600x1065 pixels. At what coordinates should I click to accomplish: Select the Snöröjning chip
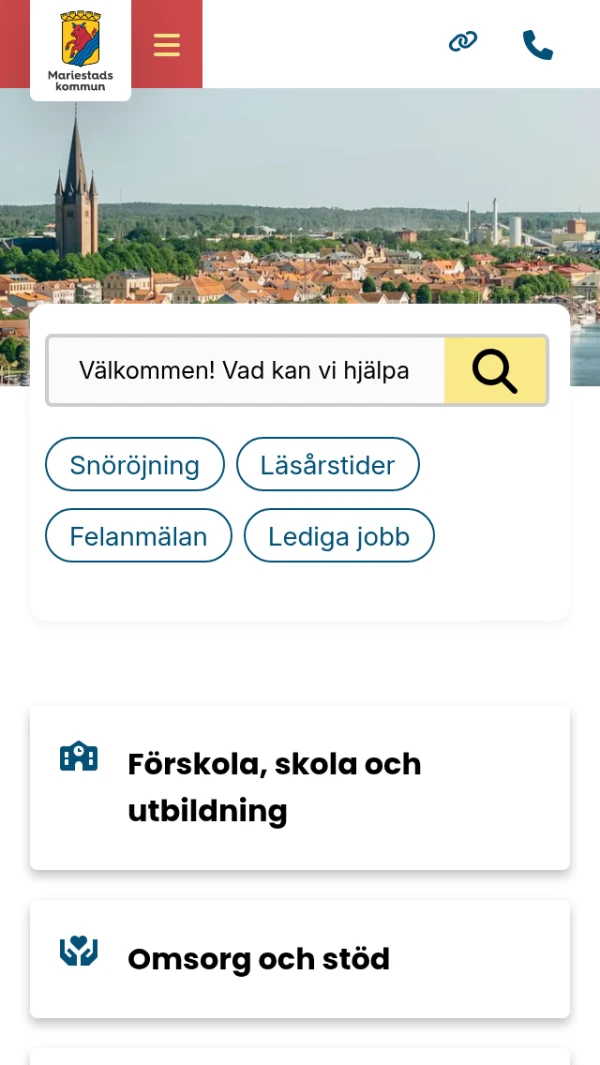(135, 465)
